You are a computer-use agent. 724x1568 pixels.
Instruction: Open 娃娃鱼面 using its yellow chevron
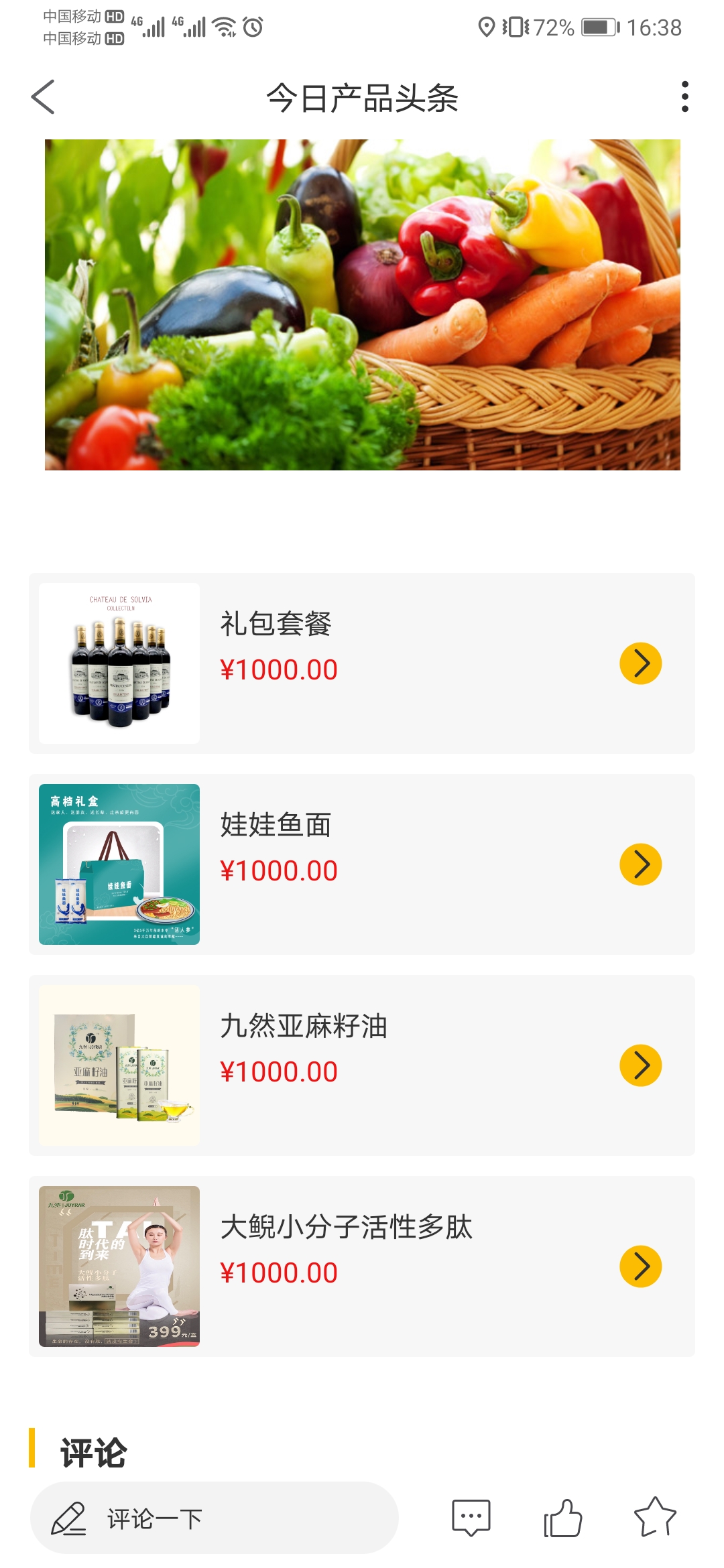tap(642, 864)
